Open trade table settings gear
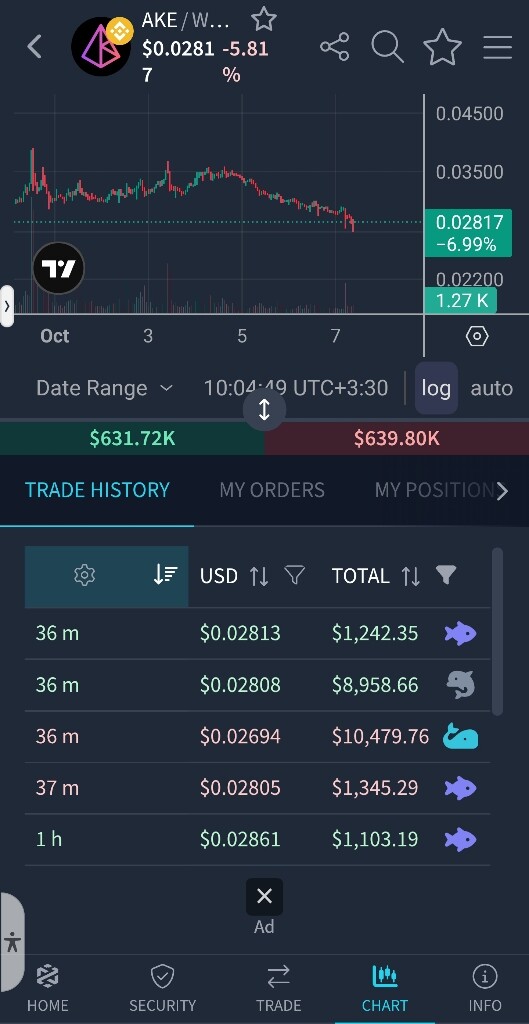This screenshot has height=1024, width=529. [x=85, y=575]
